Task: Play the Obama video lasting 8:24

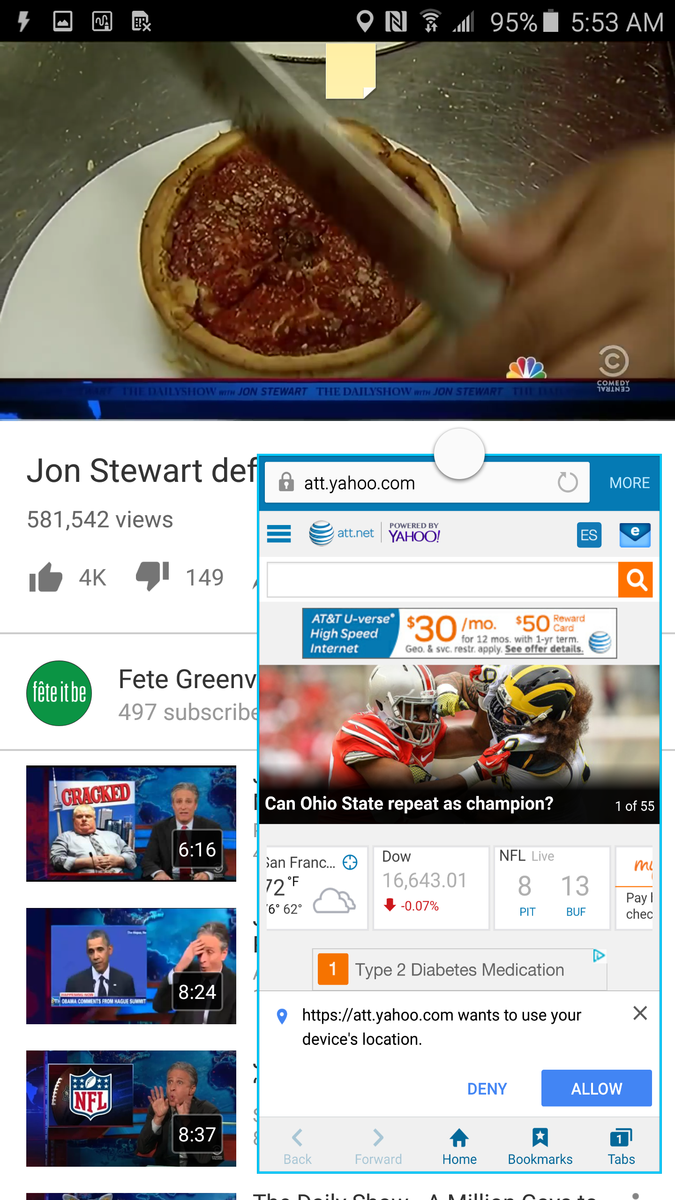Action: coord(131,965)
